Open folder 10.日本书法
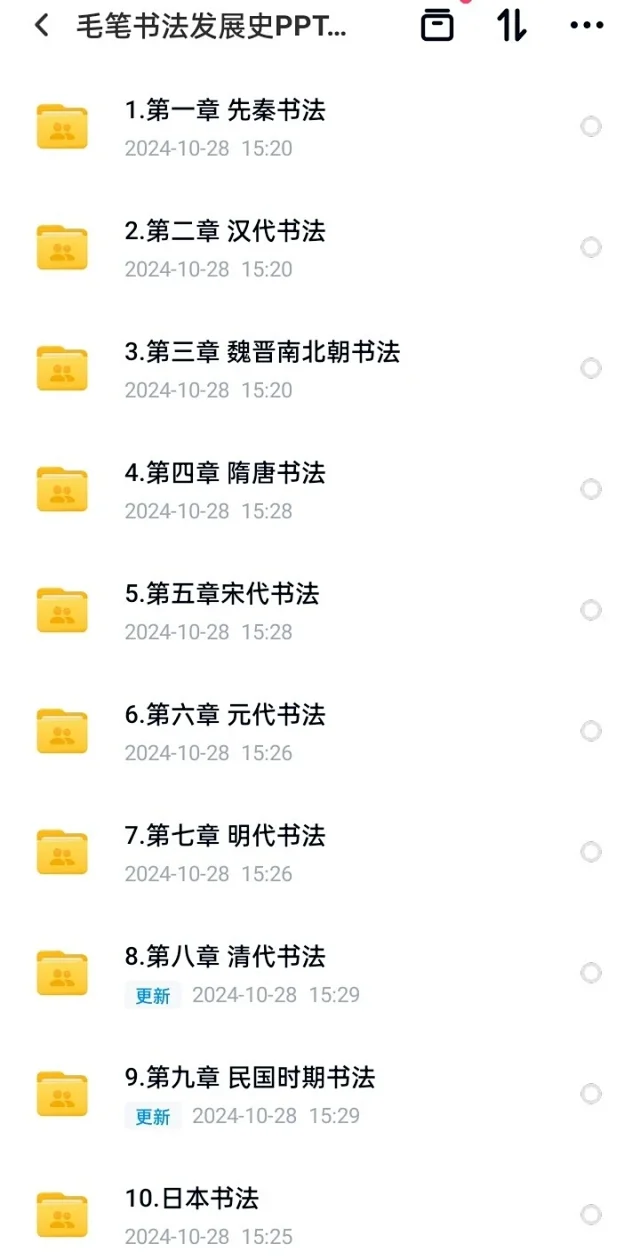 pyautogui.click(x=320, y=1208)
